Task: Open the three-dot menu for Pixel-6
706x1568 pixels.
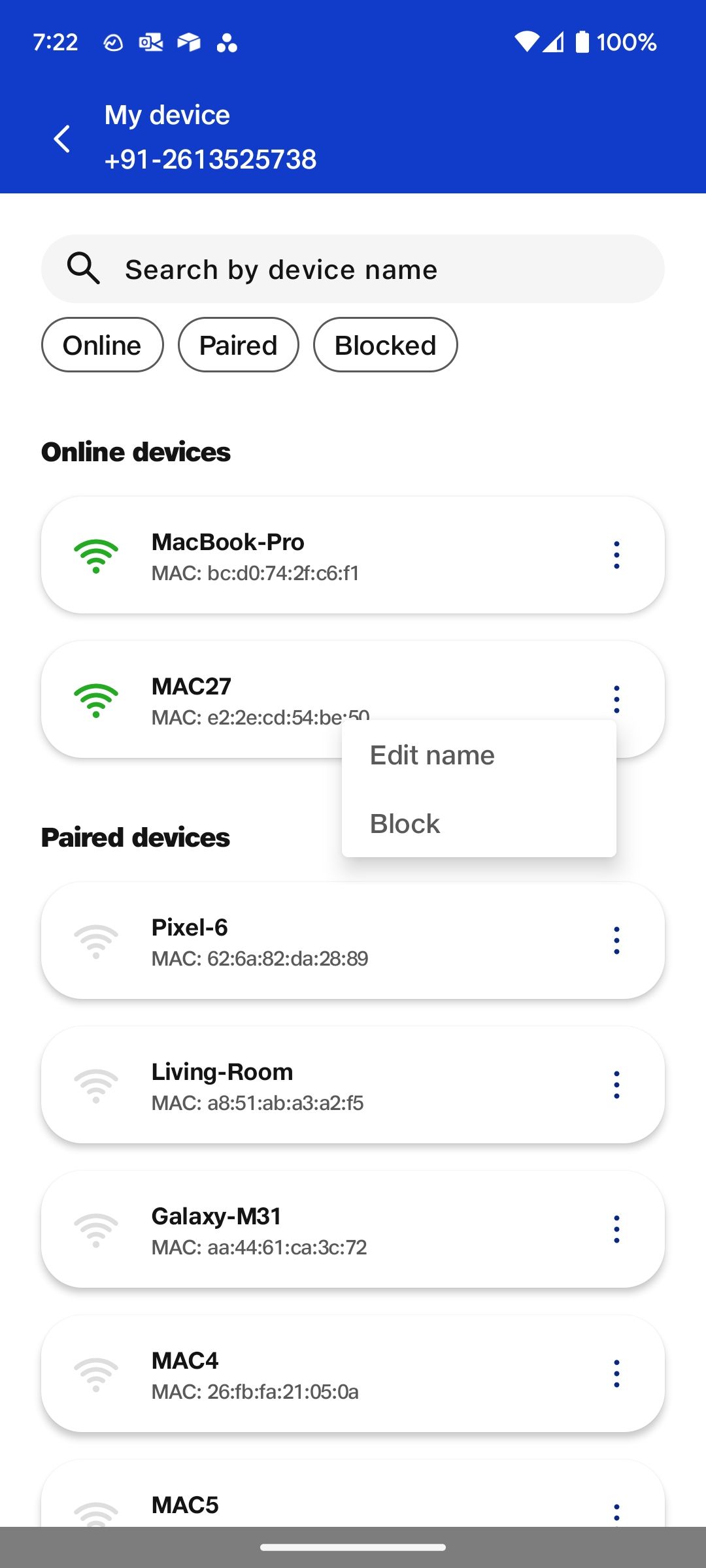Action: pos(616,940)
